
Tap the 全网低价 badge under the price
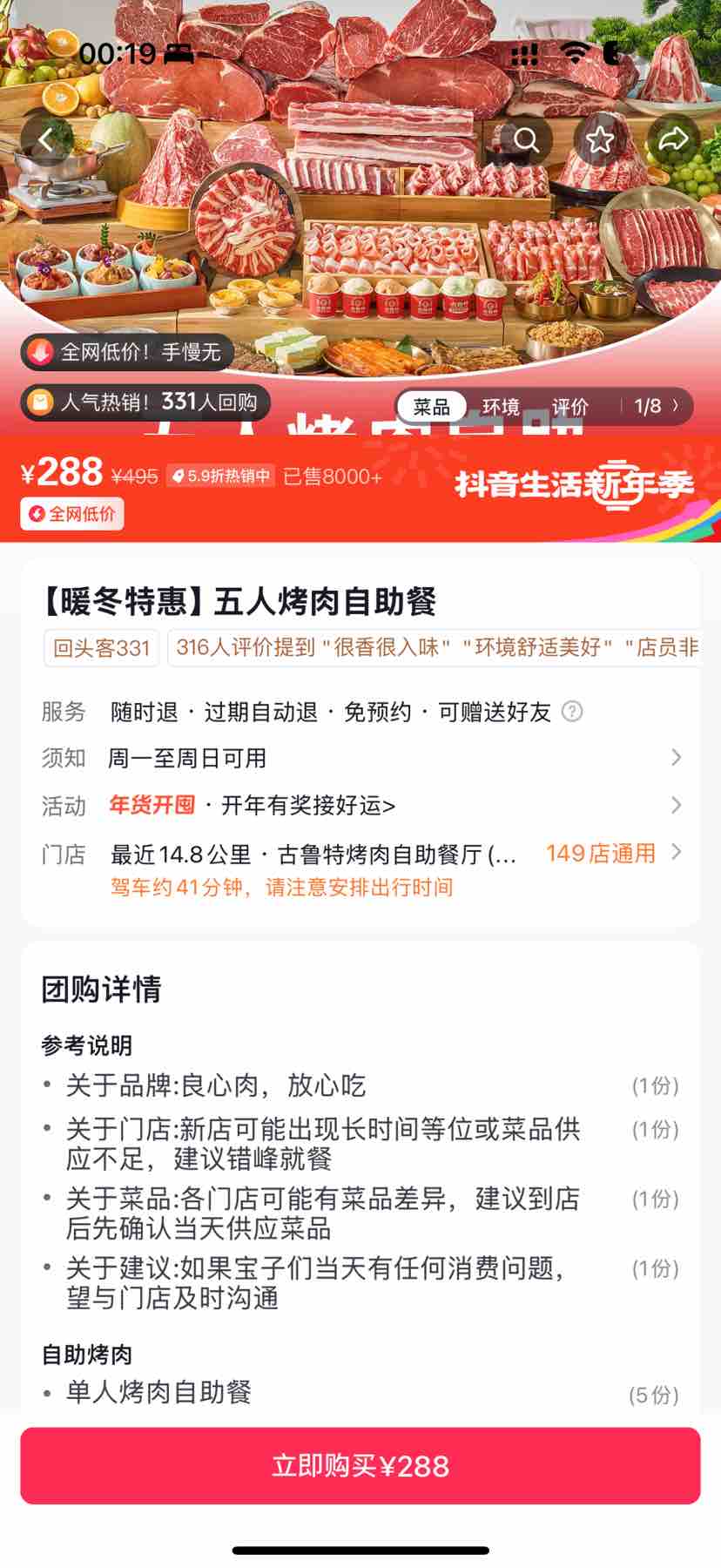(72, 514)
